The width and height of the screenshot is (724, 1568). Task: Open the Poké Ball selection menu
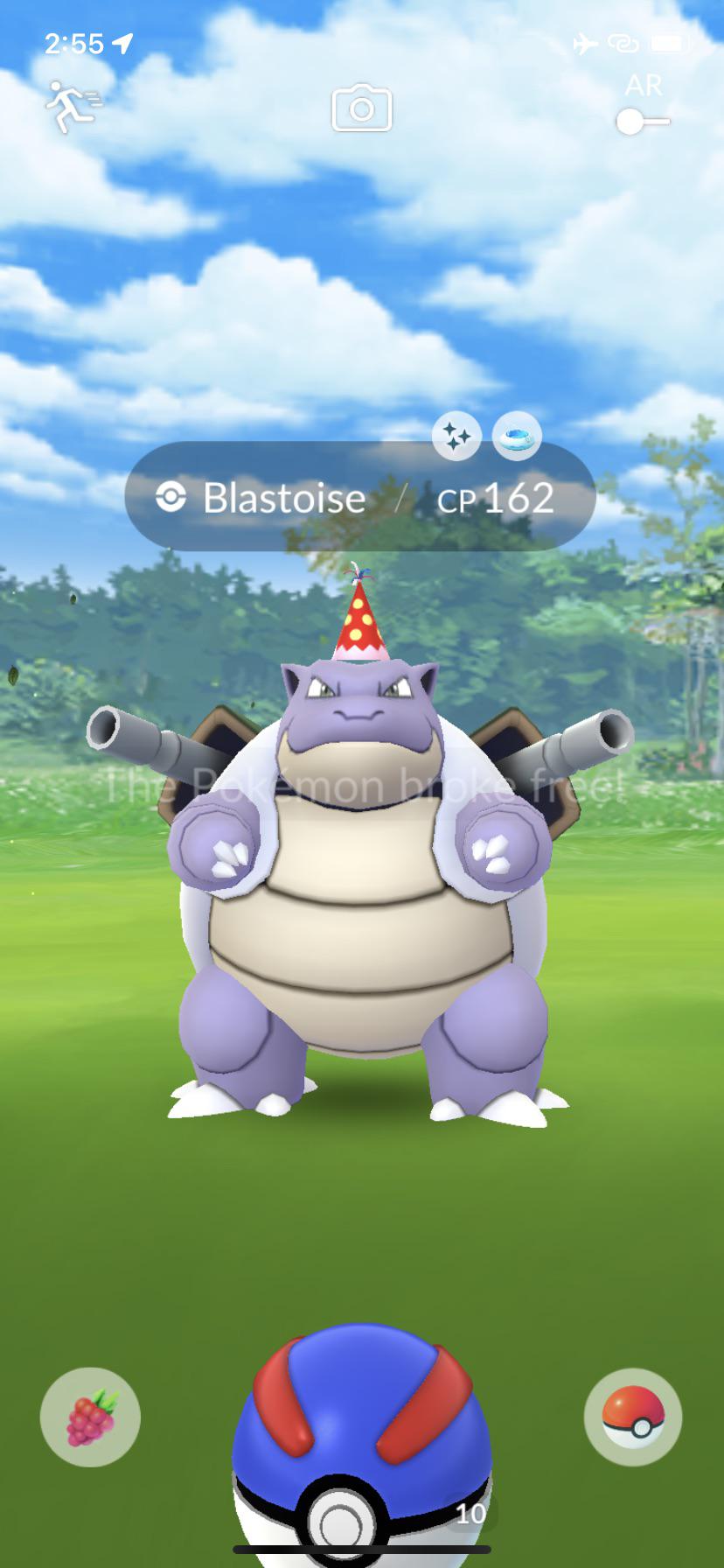632,1417
